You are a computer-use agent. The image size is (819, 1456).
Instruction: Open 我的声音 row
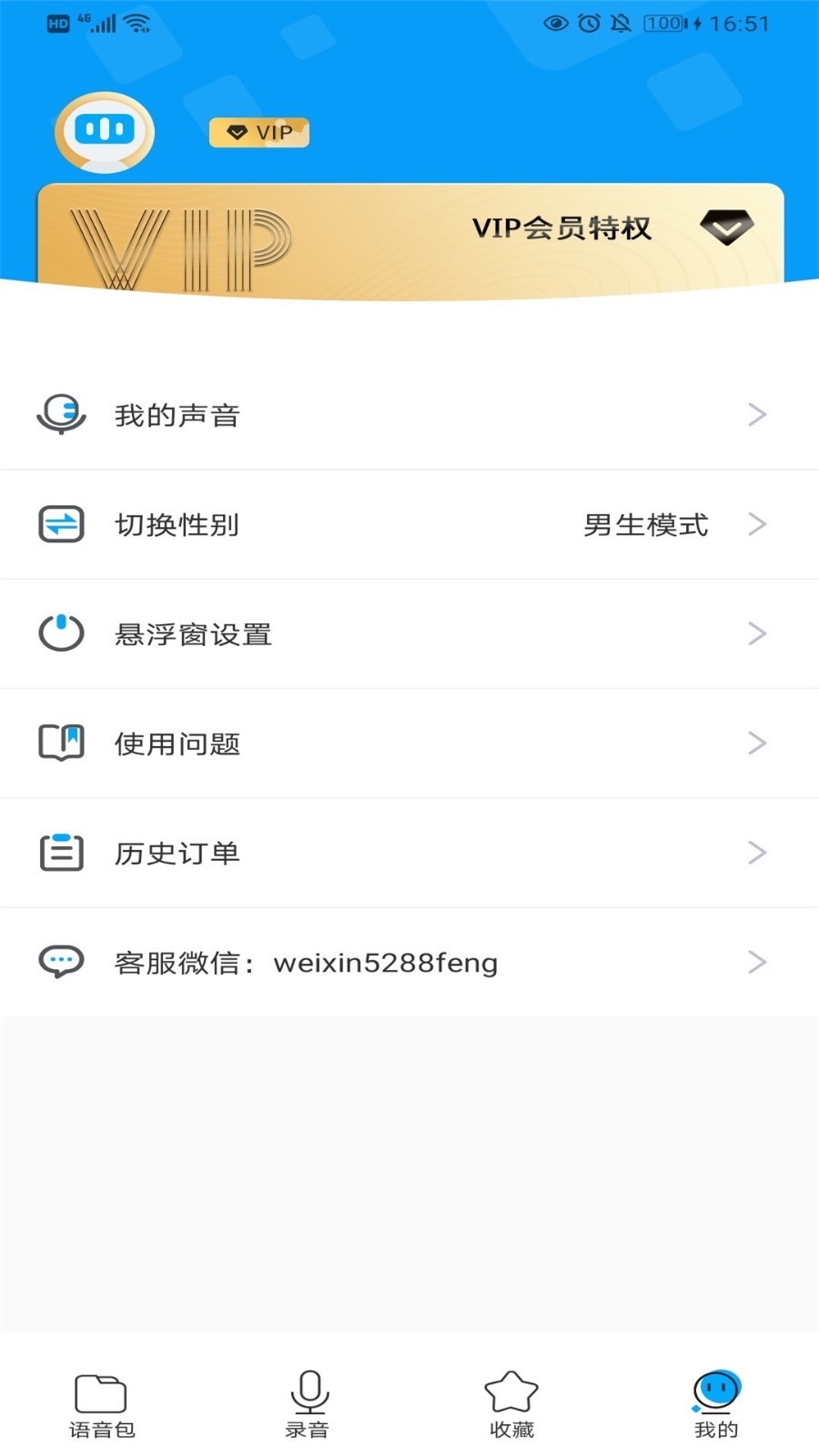tap(409, 416)
